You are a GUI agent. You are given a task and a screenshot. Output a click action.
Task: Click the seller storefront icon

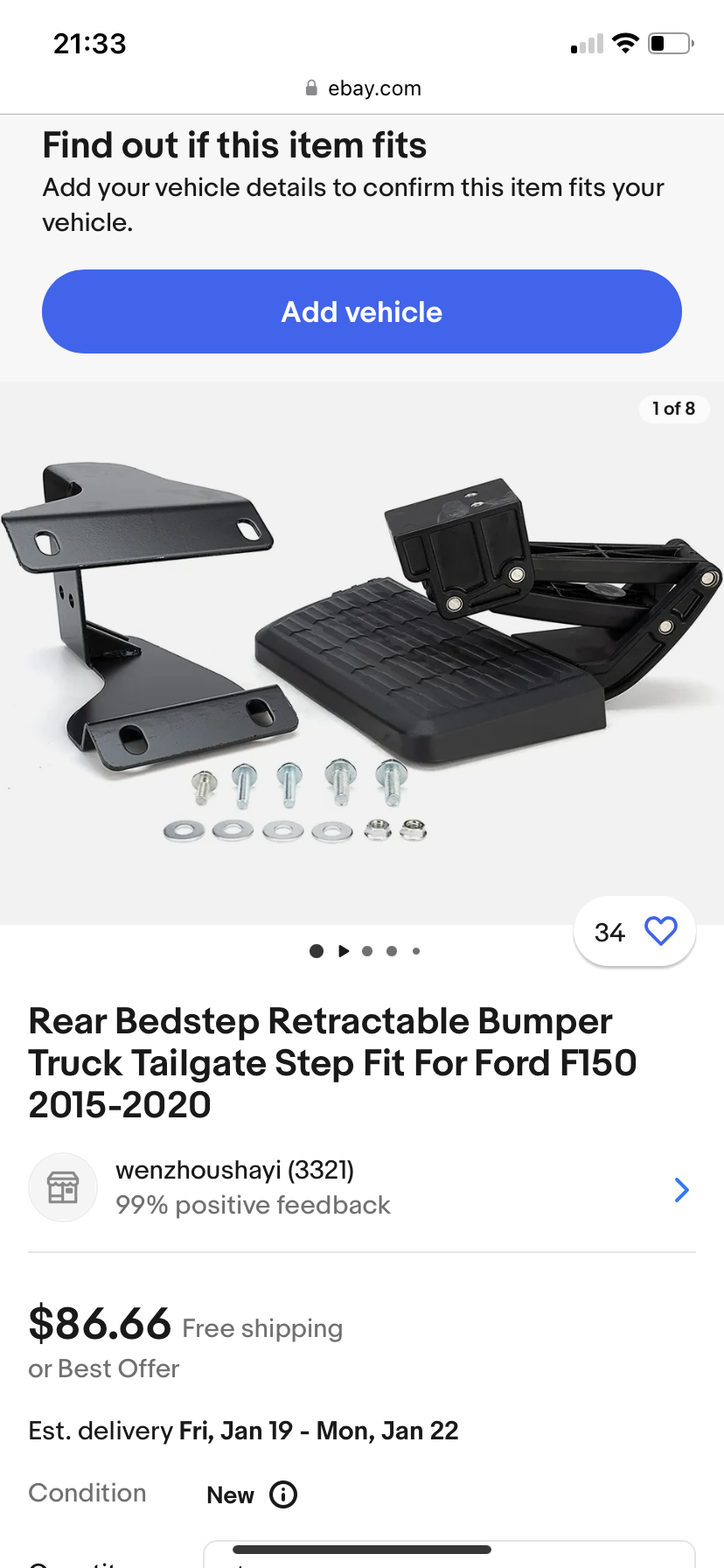pos(62,1187)
